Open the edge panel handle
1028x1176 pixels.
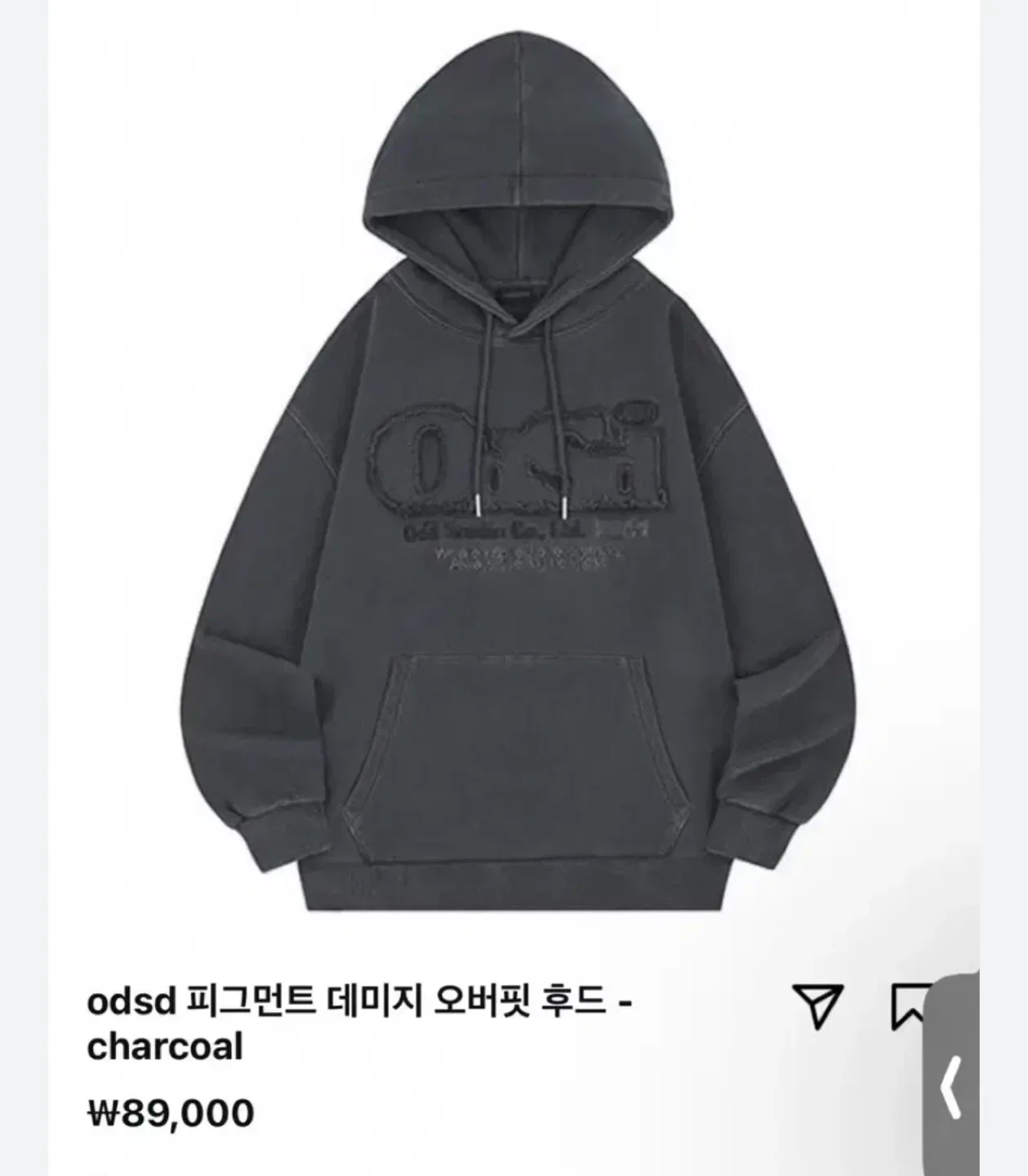click(x=952, y=1088)
